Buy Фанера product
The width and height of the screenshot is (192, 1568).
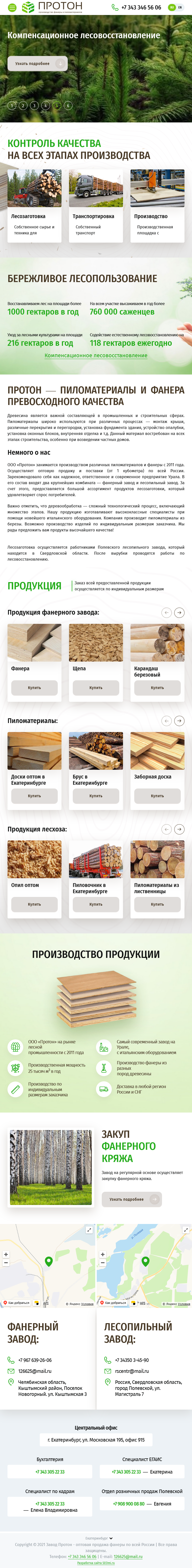tap(34, 688)
